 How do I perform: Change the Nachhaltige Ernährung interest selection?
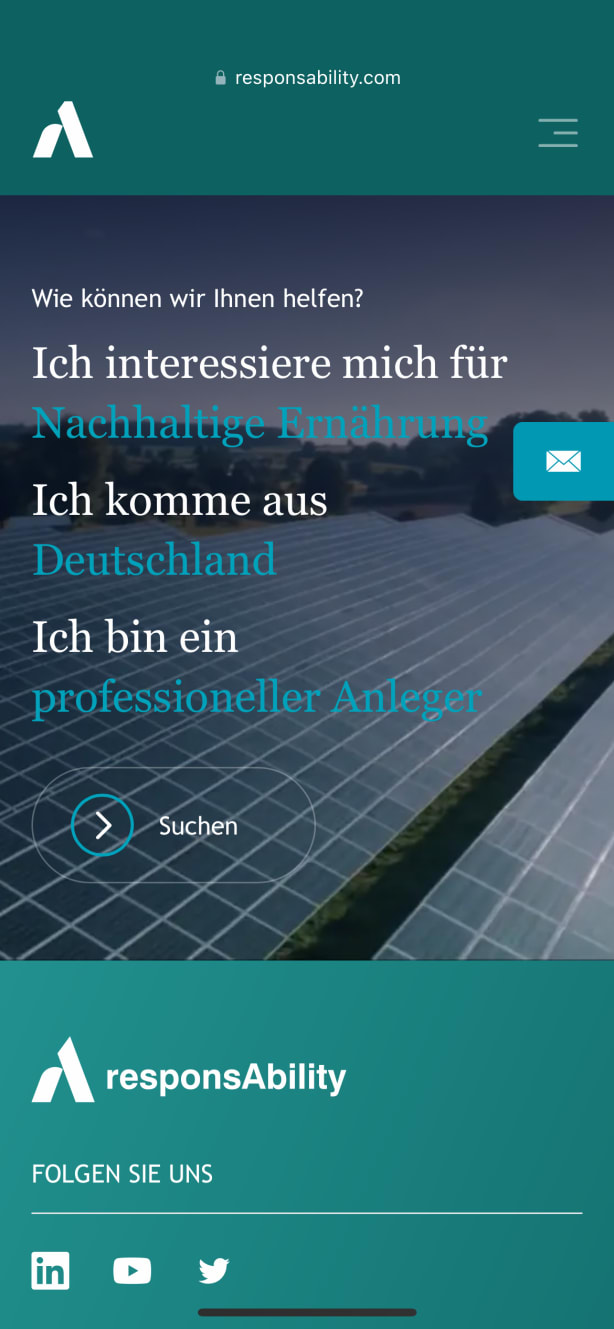coord(260,423)
